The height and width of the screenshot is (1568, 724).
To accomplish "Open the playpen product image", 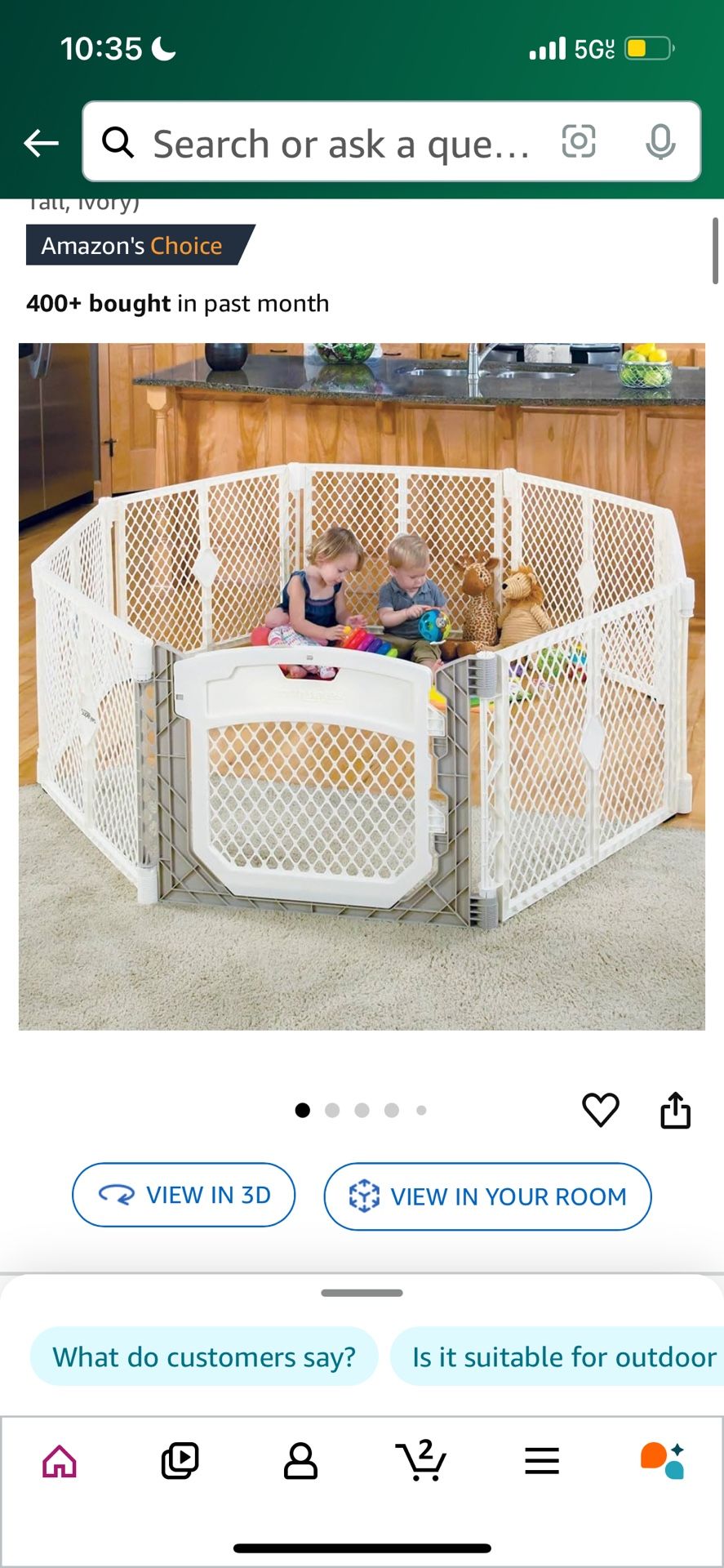I will click(362, 686).
